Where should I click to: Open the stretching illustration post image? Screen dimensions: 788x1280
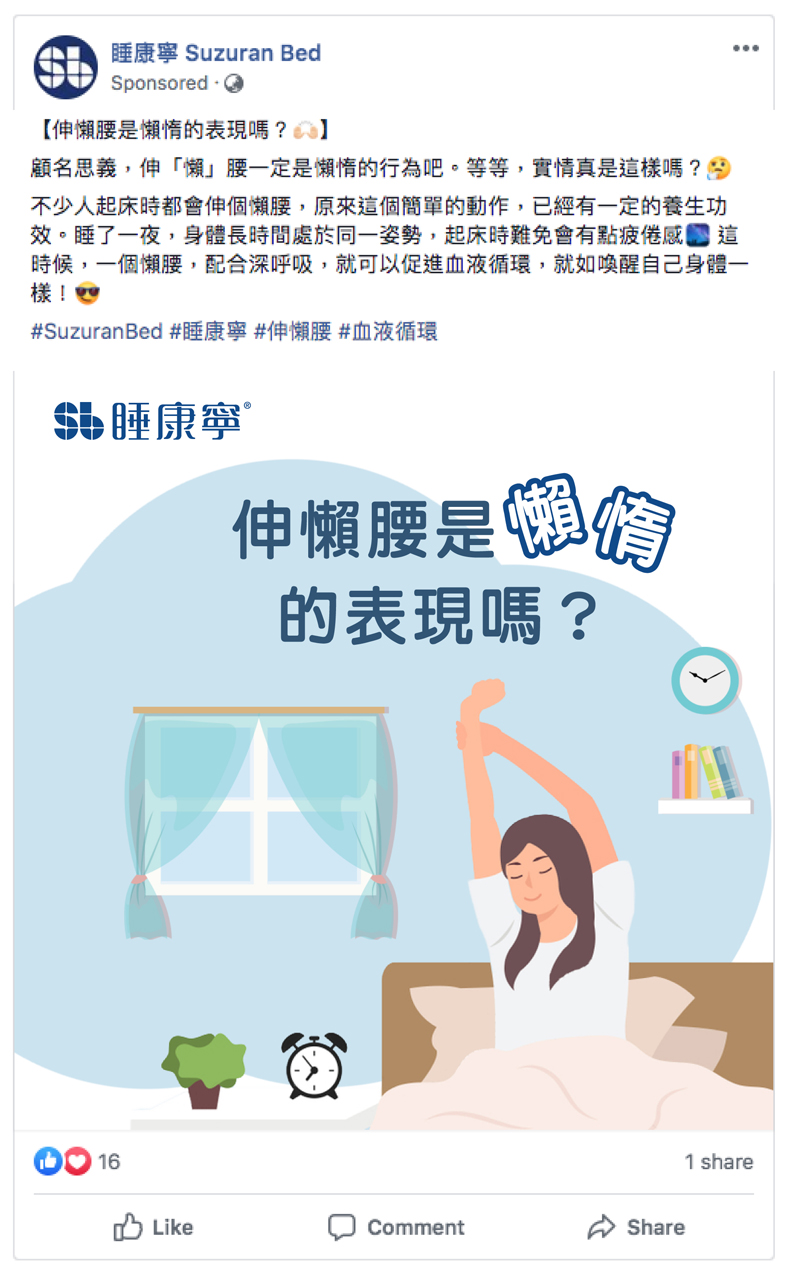click(394, 750)
